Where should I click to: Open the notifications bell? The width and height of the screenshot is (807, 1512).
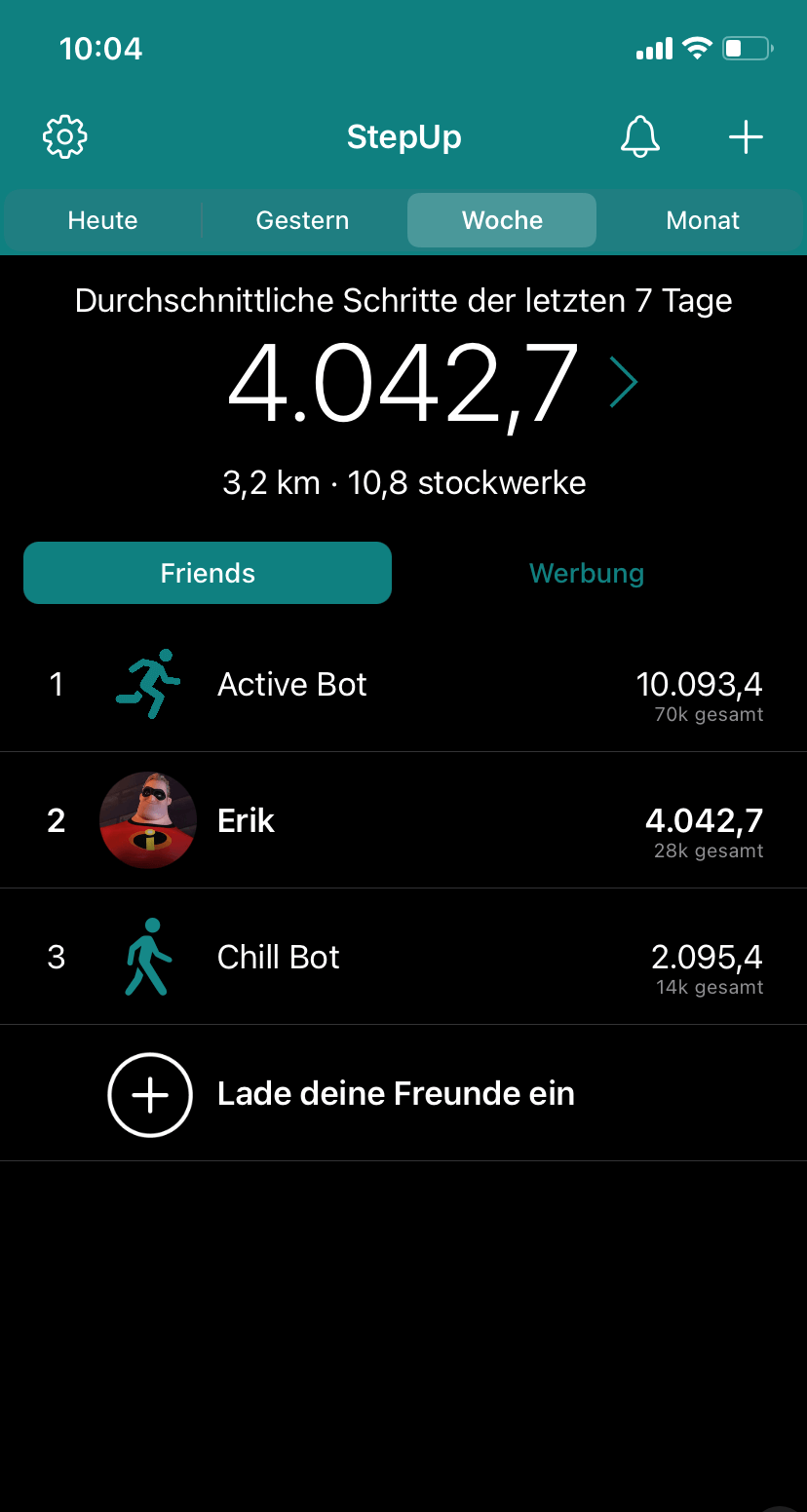click(640, 137)
